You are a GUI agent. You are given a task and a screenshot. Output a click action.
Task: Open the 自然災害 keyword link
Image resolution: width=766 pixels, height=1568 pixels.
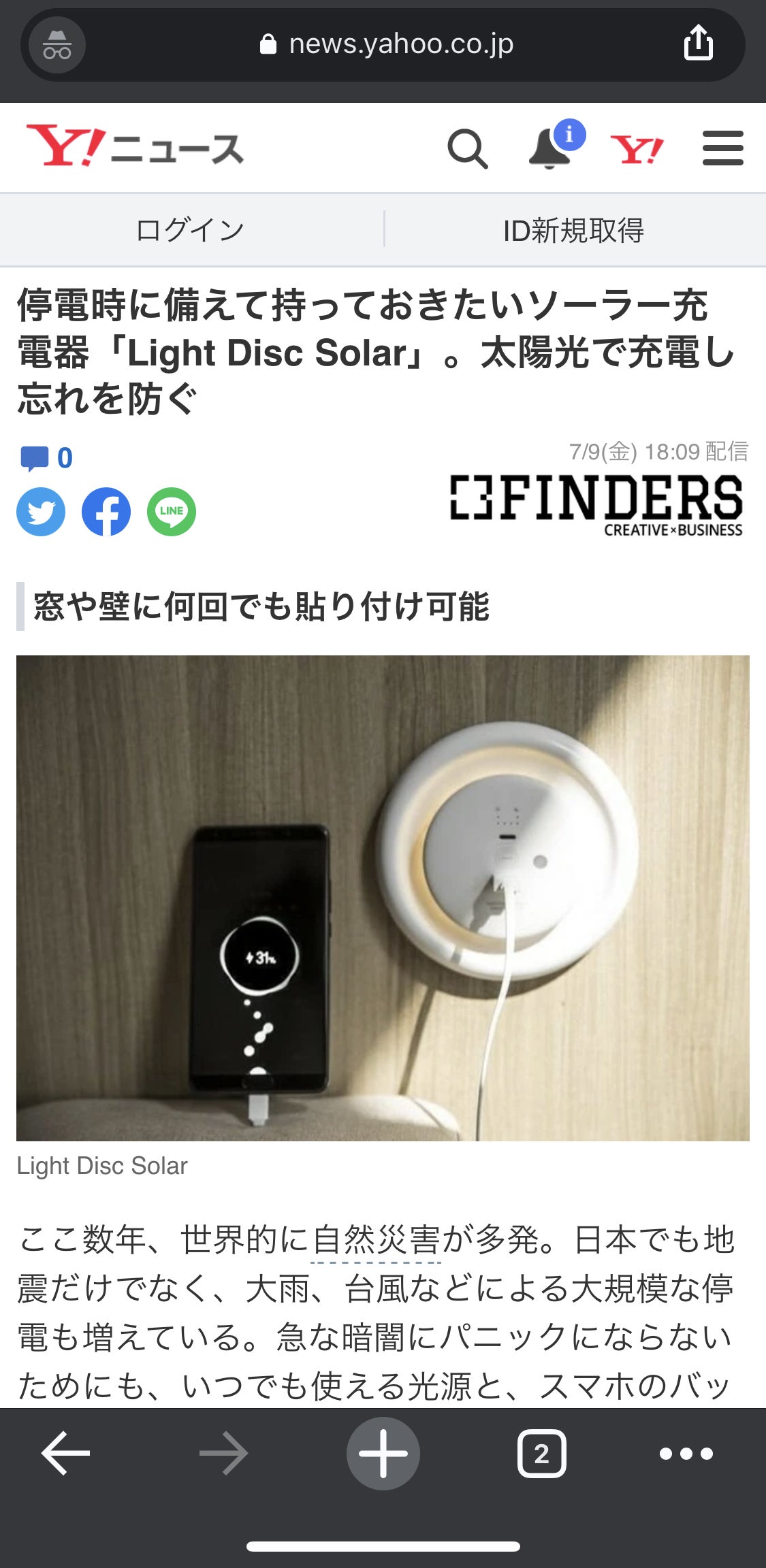[x=376, y=1240]
